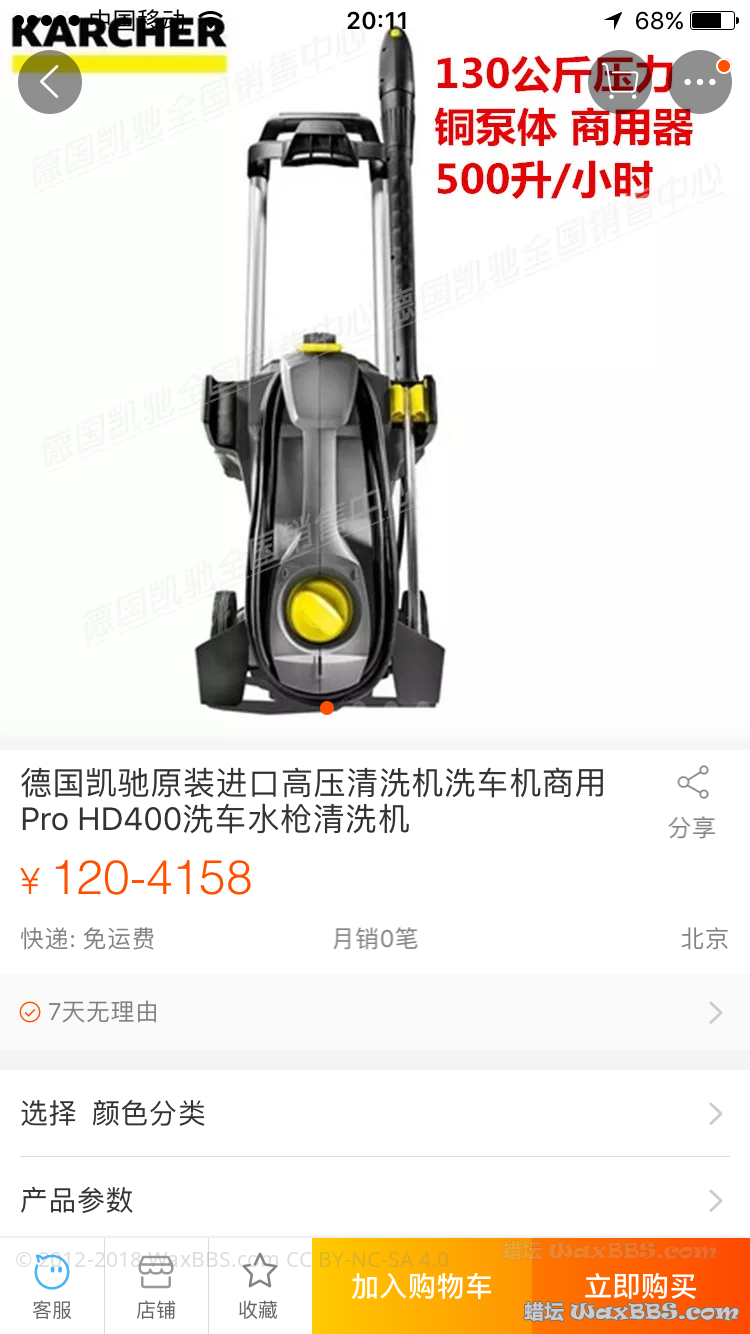Open the more options (...) icon
Image resolution: width=750 pixels, height=1334 pixels.
(x=700, y=82)
